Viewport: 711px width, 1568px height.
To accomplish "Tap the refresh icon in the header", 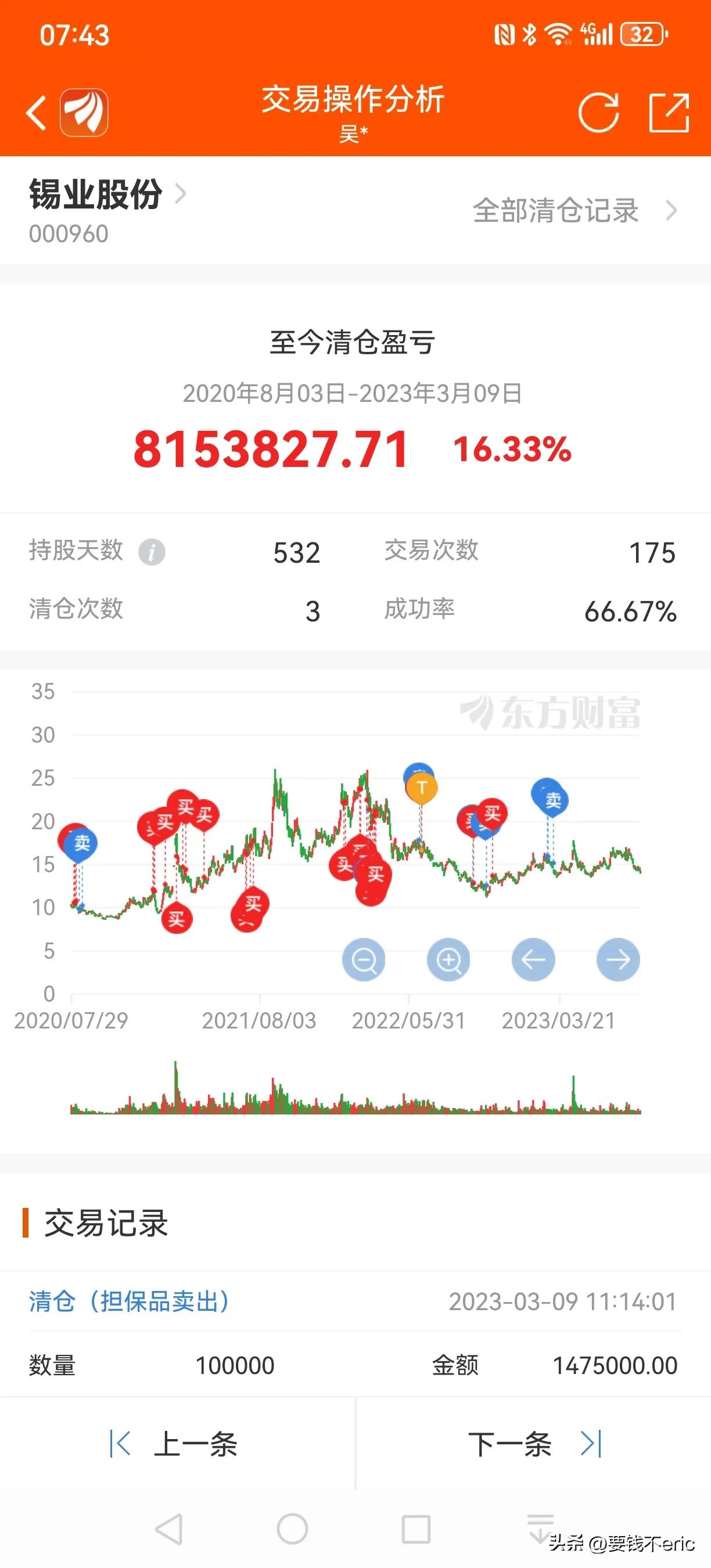I will click(x=599, y=113).
